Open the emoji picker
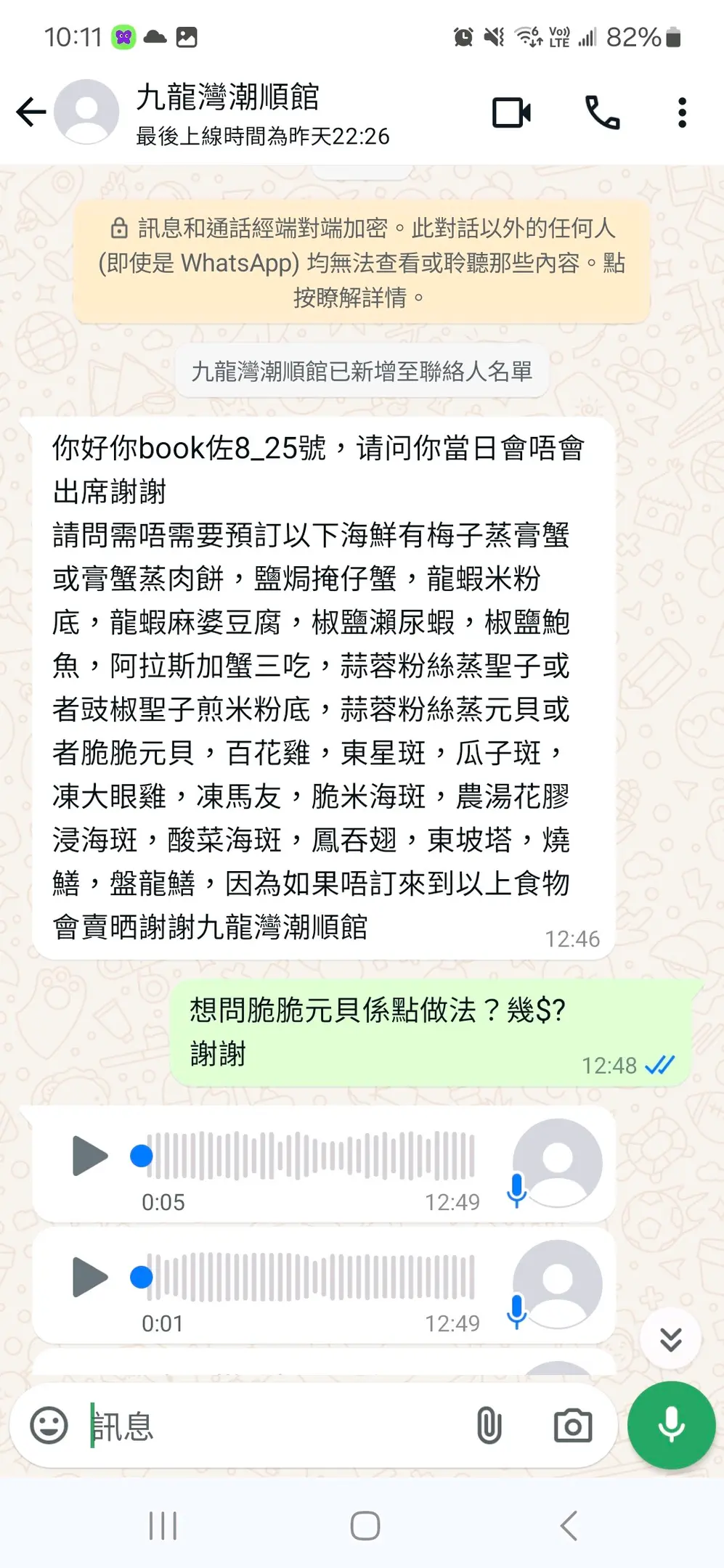724x1568 pixels. pyautogui.click(x=49, y=1426)
